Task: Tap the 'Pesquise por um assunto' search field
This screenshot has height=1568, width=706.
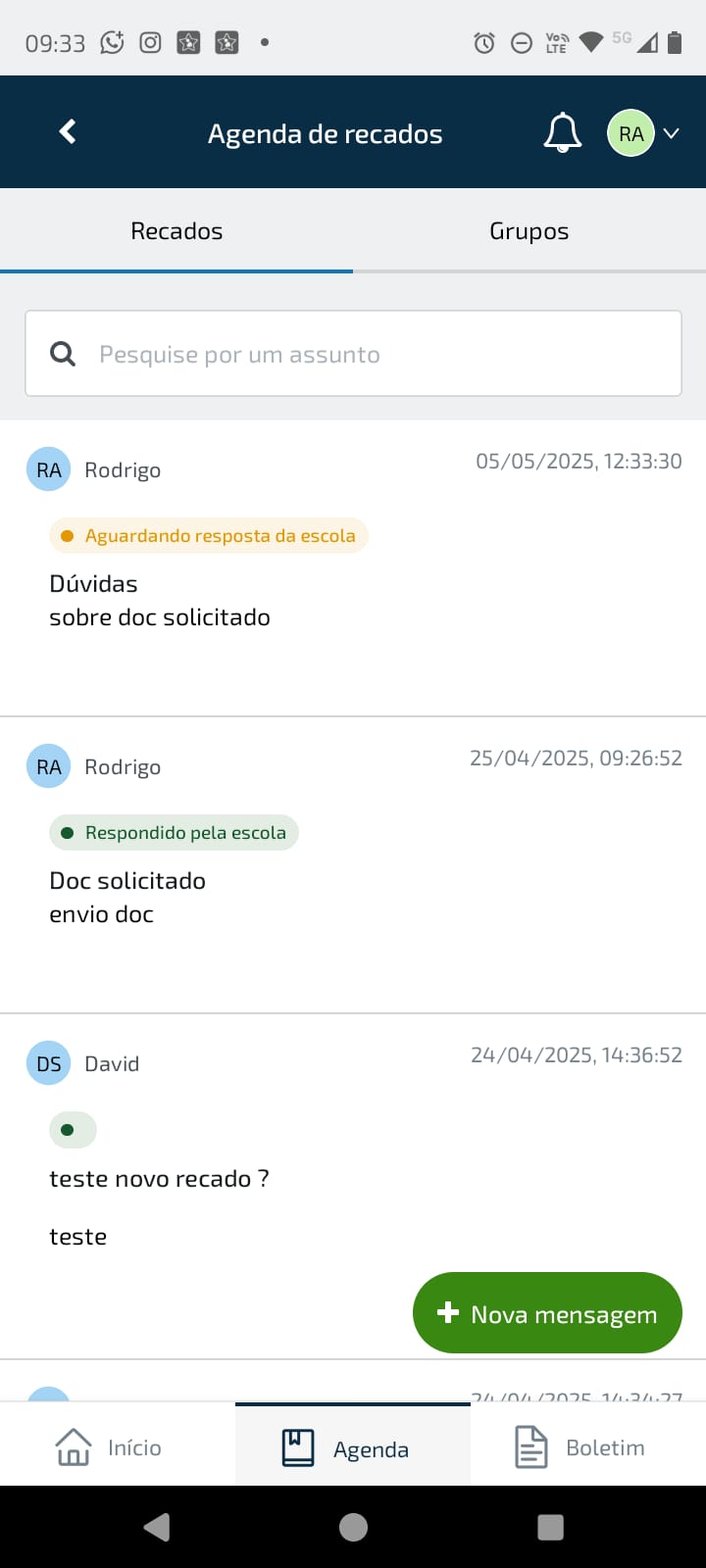Action: tap(353, 354)
